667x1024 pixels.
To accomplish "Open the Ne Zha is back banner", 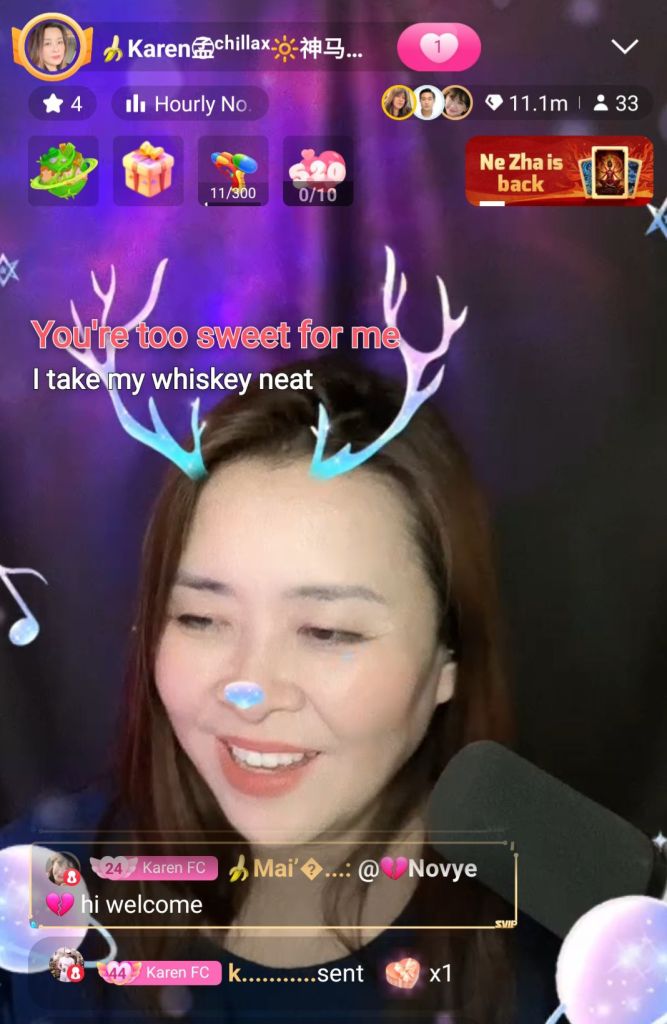I will [559, 171].
